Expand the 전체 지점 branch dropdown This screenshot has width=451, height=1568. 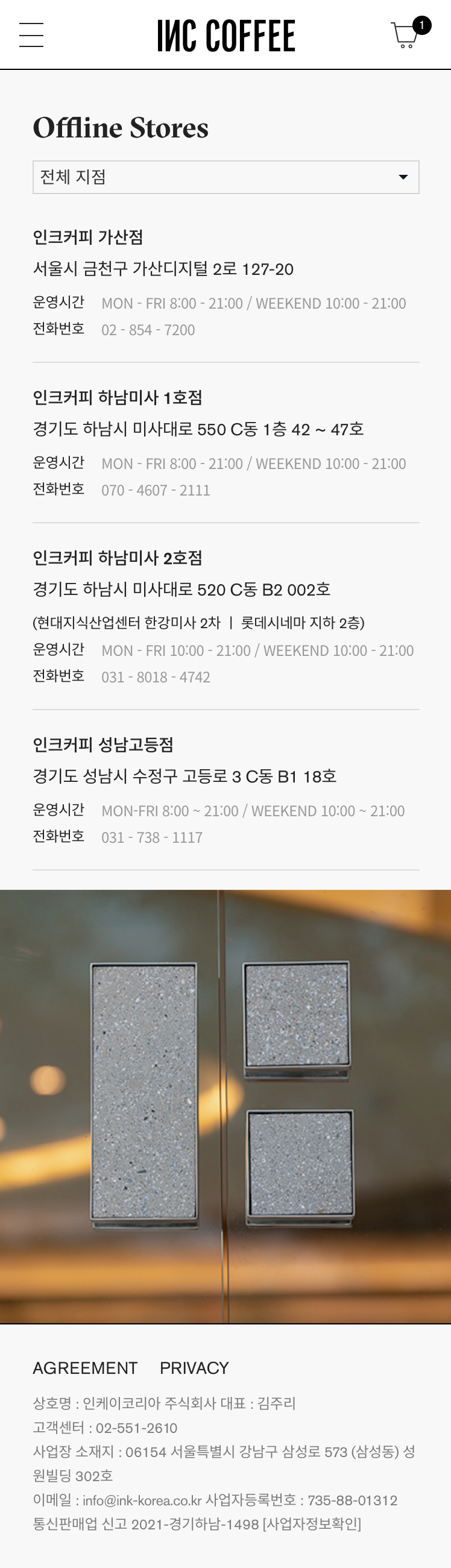[x=226, y=177]
